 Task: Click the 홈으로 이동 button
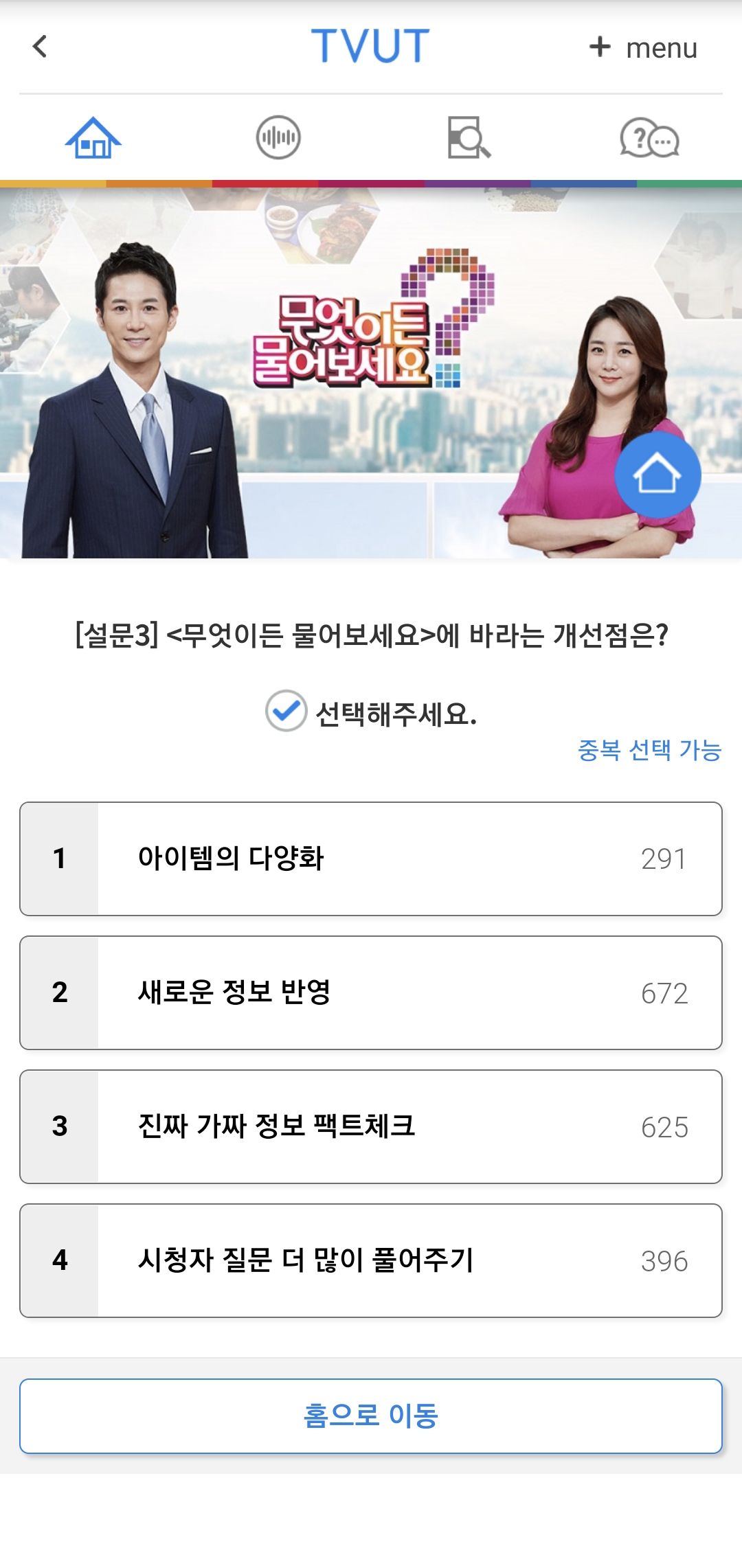(371, 1416)
